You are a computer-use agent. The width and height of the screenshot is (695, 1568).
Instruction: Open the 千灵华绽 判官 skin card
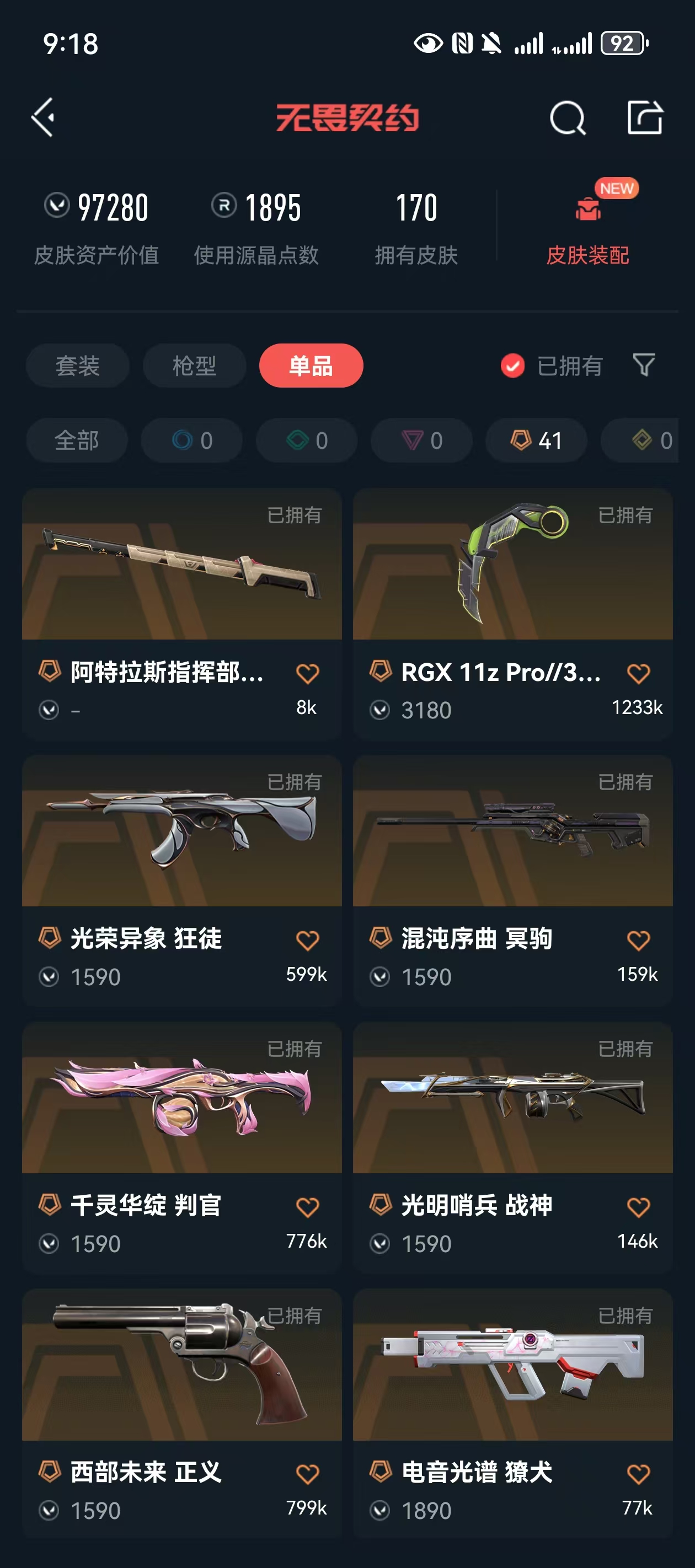click(181, 1147)
